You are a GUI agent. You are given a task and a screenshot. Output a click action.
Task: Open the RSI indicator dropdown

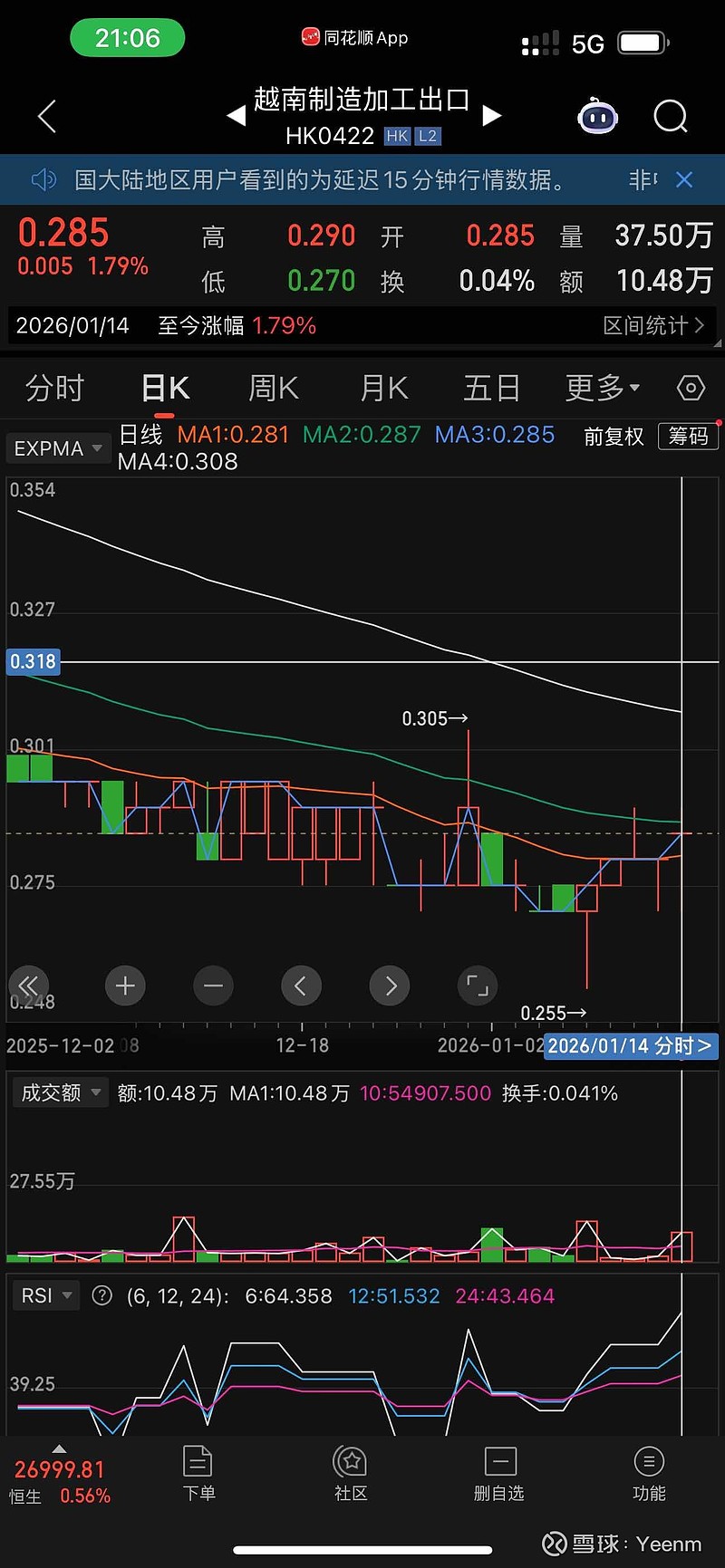[45, 1295]
